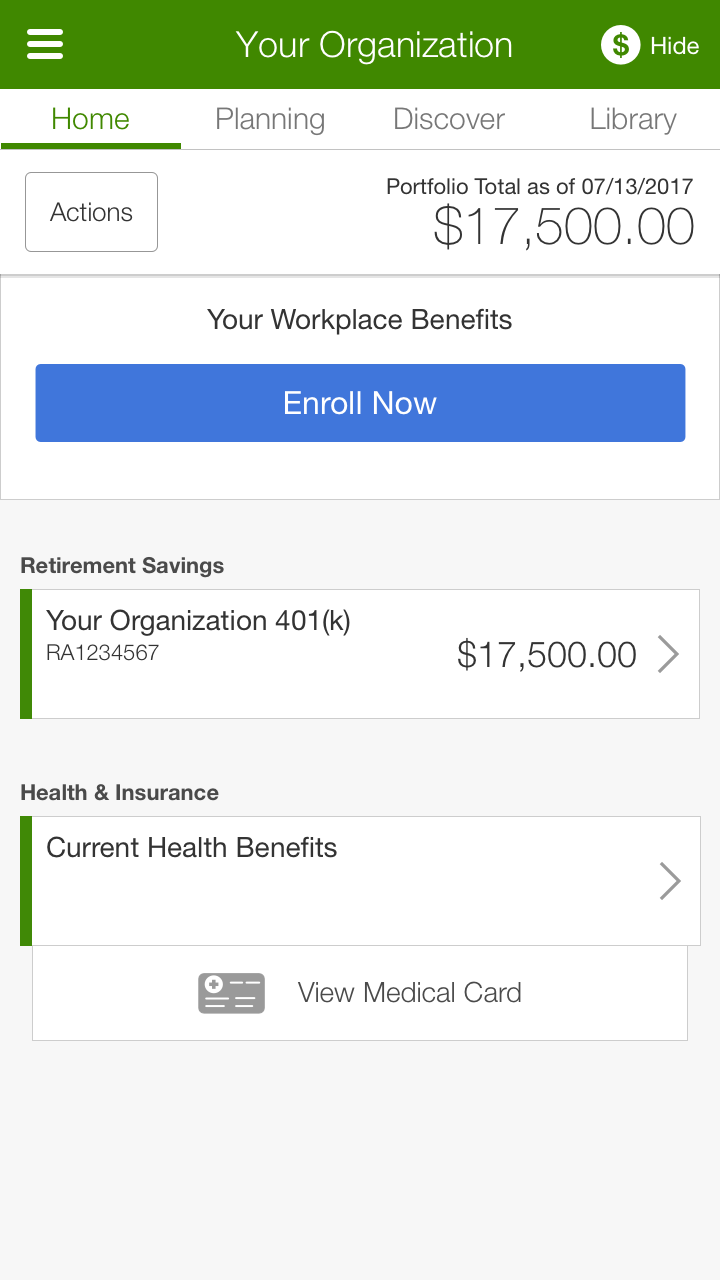This screenshot has height=1280, width=720.
Task: Open the hamburger menu
Action: tap(45, 44)
